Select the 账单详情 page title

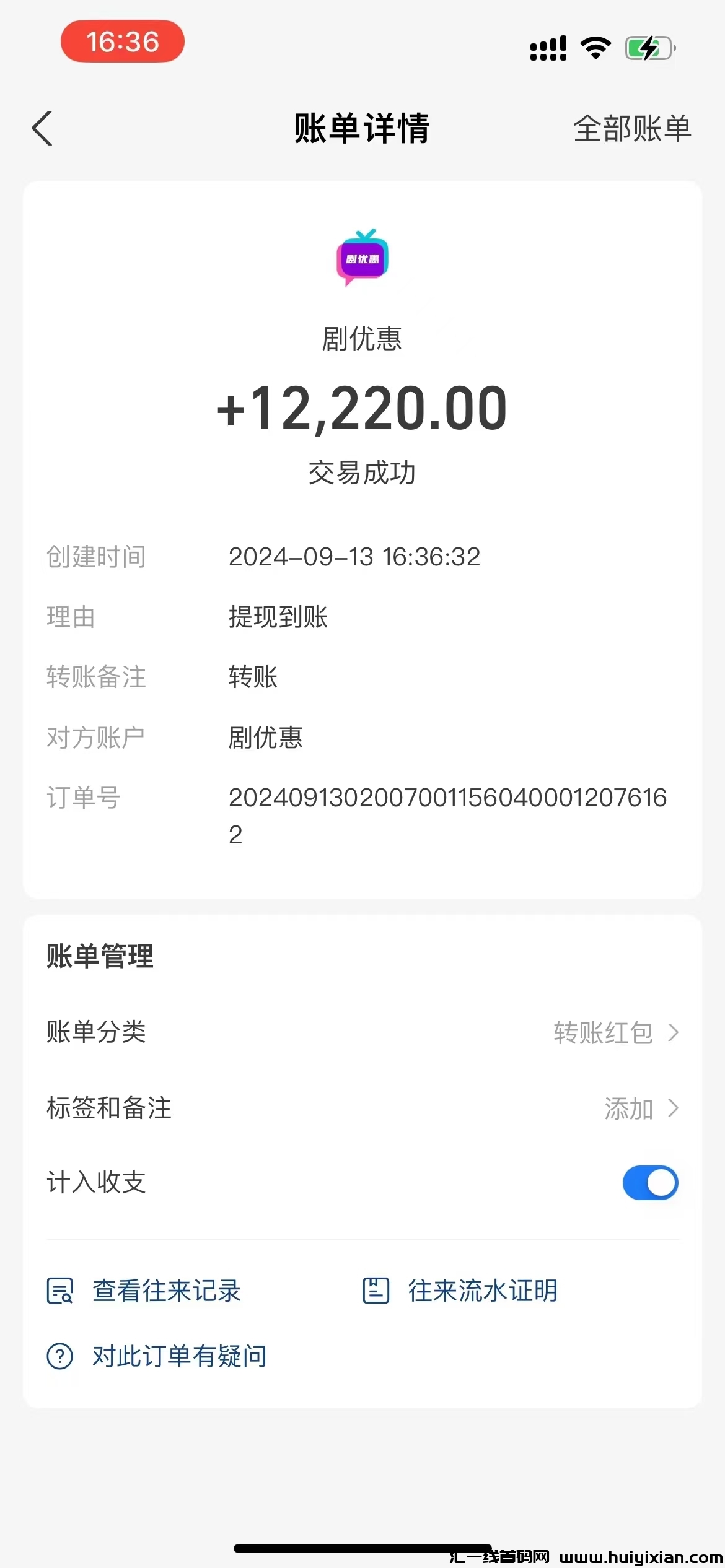362,129
